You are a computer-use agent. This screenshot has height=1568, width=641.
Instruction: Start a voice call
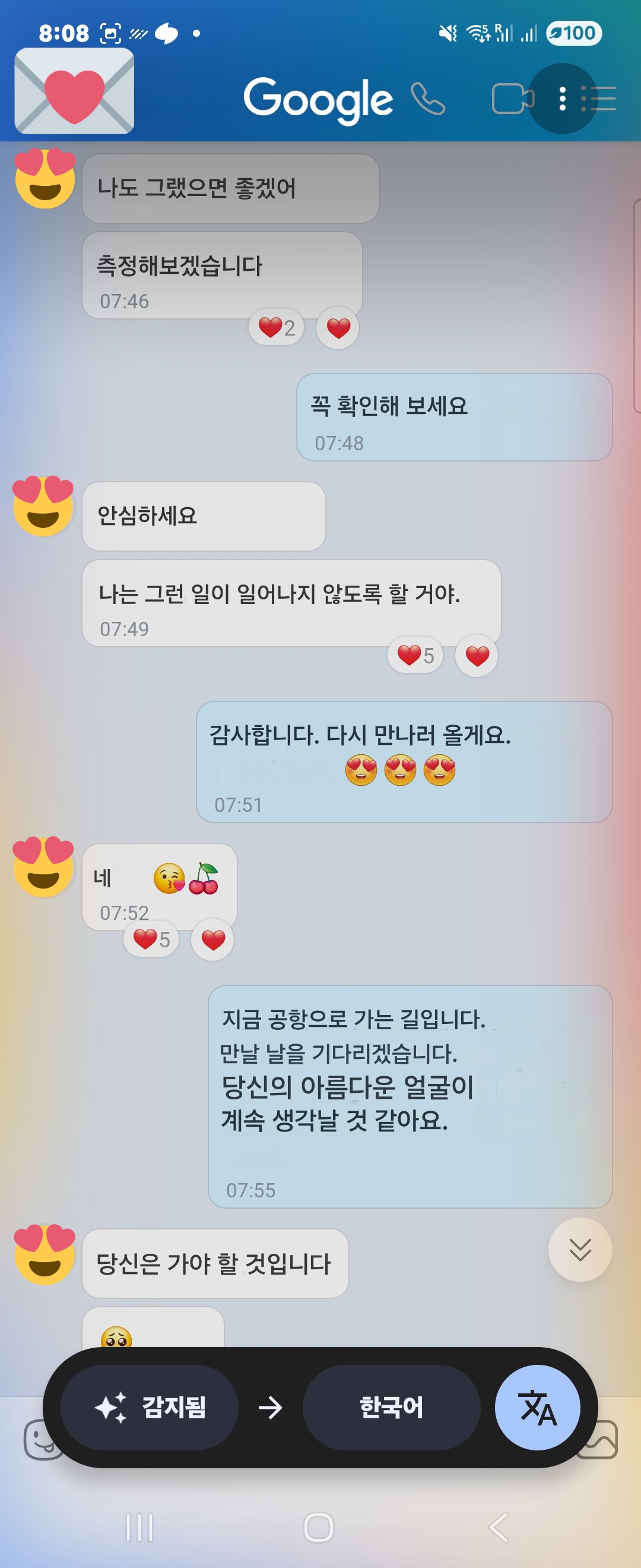point(428,99)
